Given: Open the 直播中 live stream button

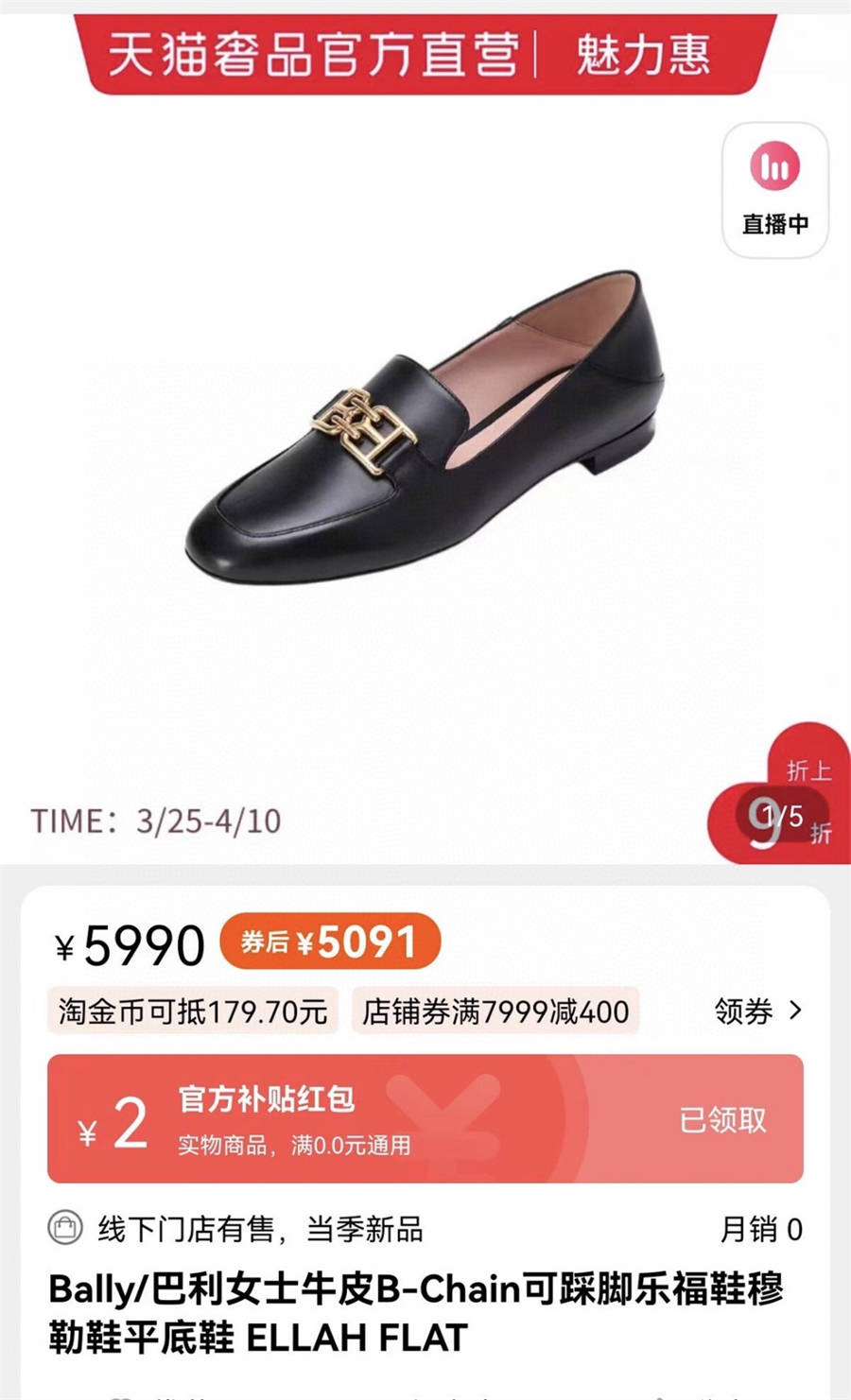Looking at the screenshot, I should [x=775, y=190].
